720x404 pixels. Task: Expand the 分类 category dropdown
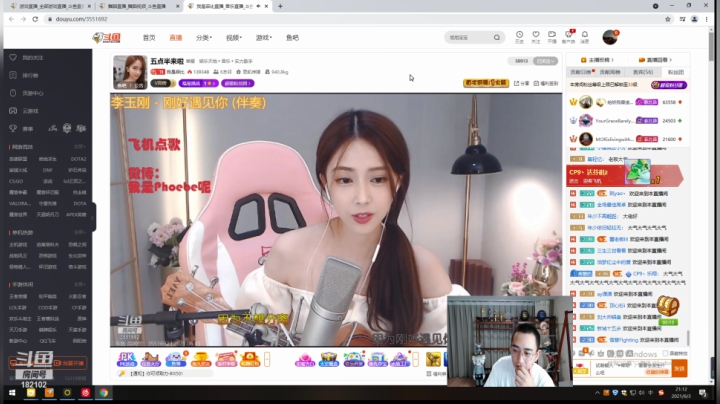pyautogui.click(x=204, y=37)
